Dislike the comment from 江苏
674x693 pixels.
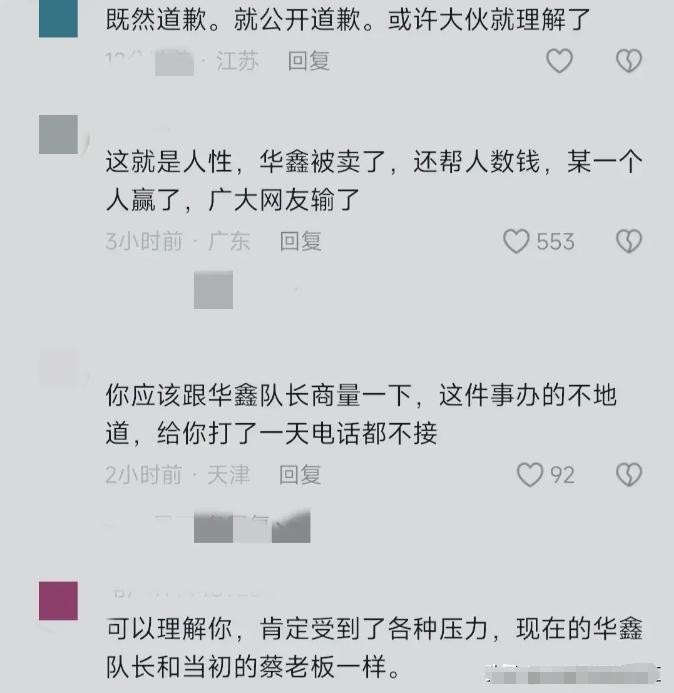click(x=628, y=61)
